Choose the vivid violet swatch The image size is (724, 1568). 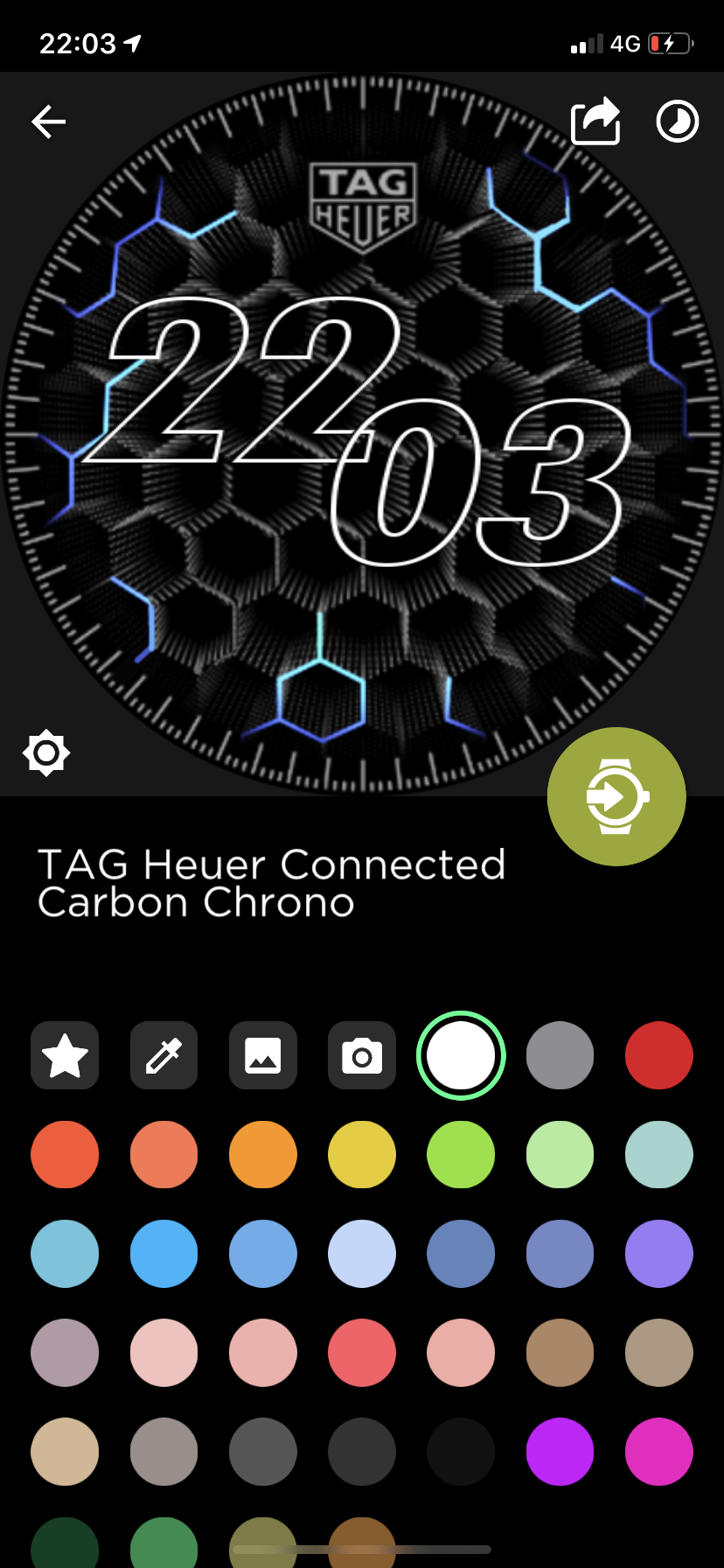point(560,1452)
